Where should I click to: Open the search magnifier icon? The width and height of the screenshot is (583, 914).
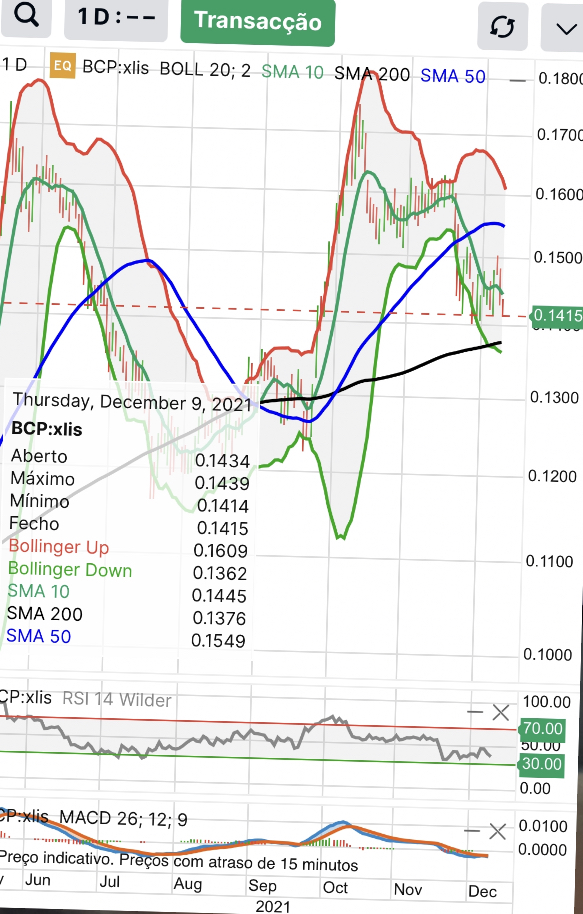[x=26, y=16]
